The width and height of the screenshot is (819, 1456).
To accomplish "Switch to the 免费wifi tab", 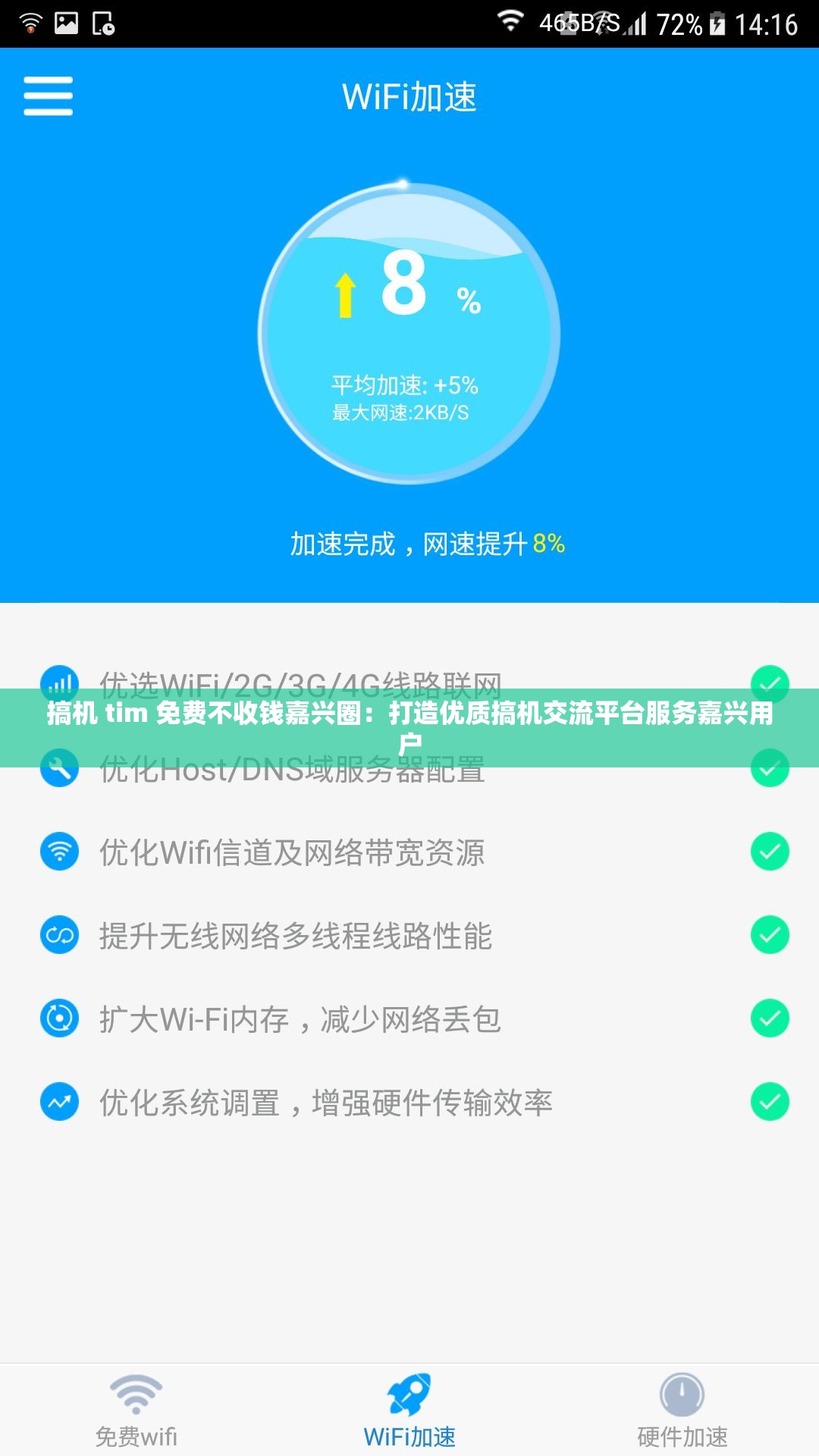I will click(135, 1431).
